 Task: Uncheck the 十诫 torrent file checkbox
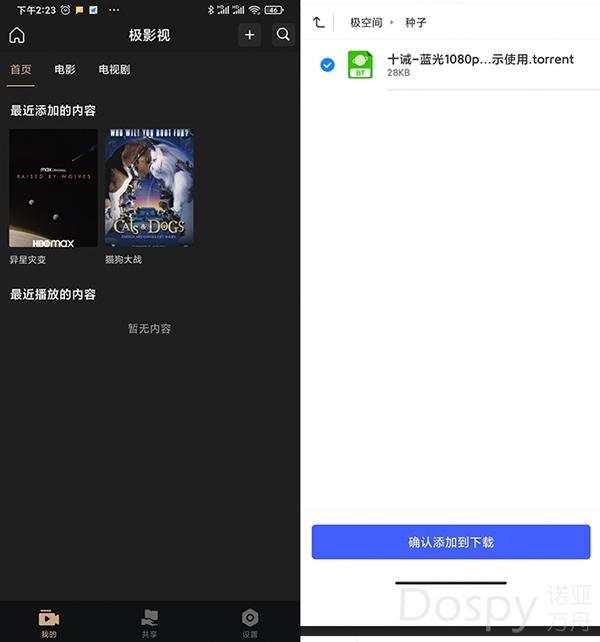tap(327, 64)
